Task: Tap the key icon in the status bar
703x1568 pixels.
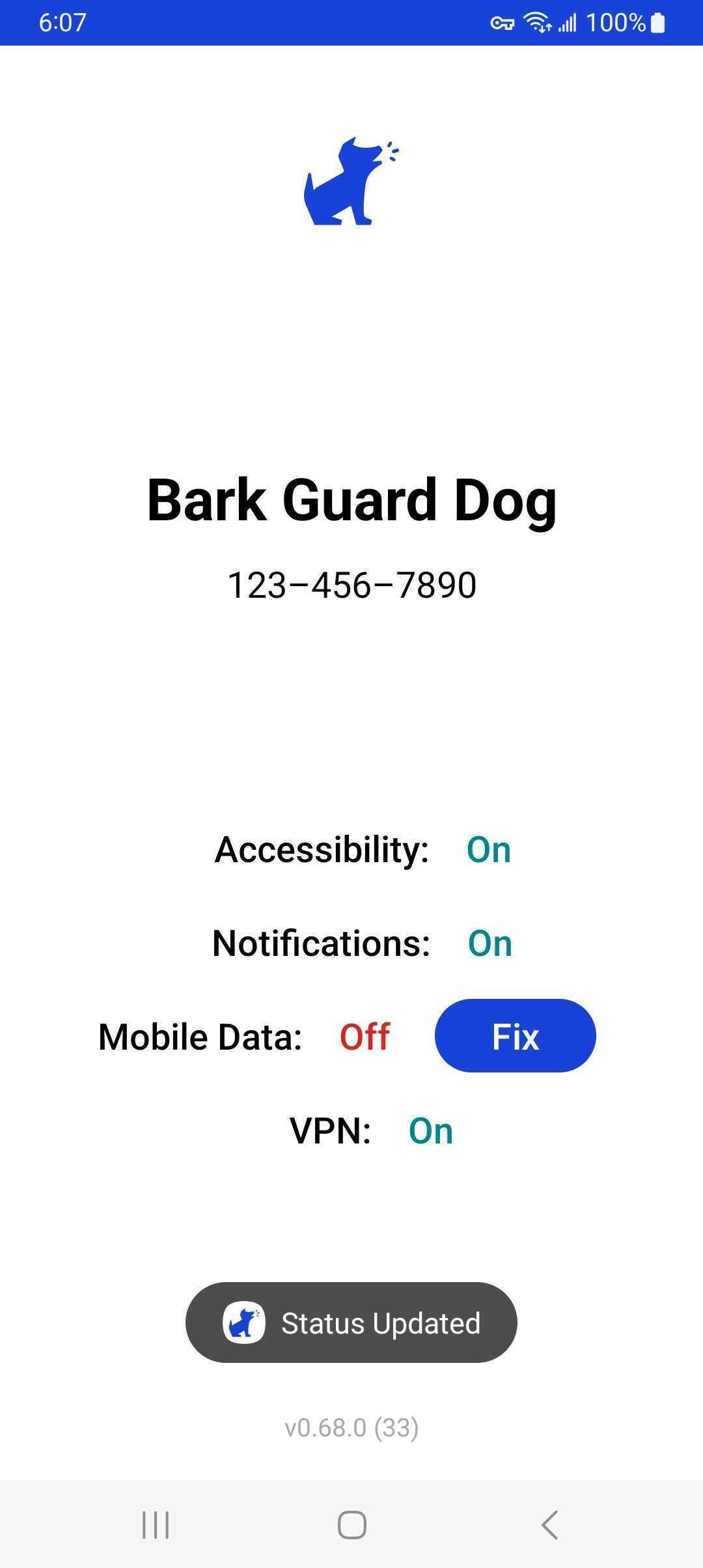Action: click(501, 22)
